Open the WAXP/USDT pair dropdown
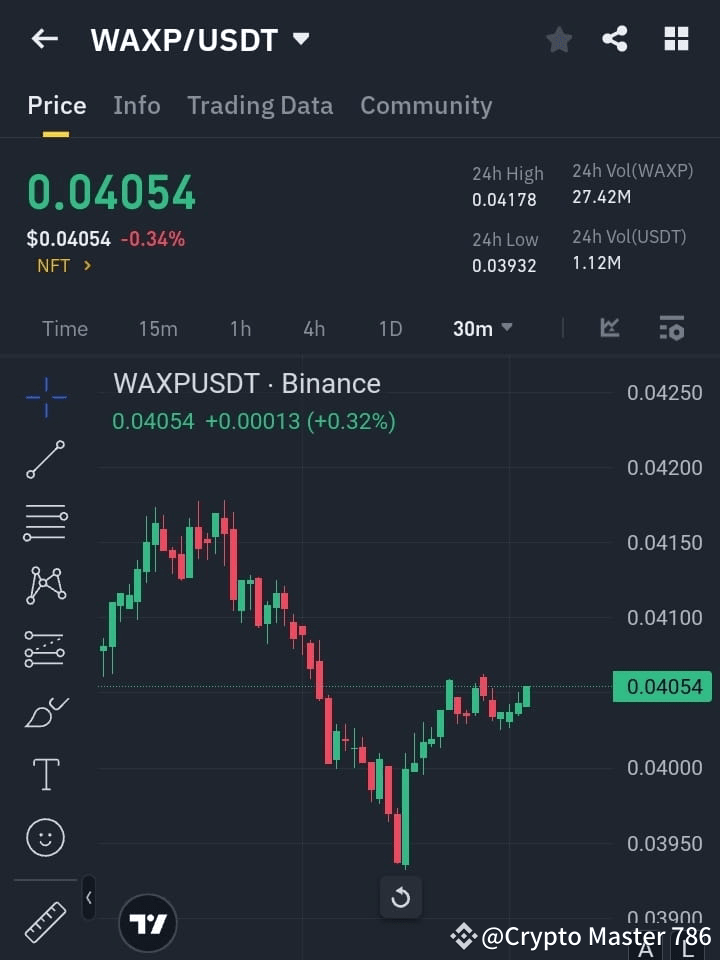Screen dimensions: 720x960 (x=301, y=39)
